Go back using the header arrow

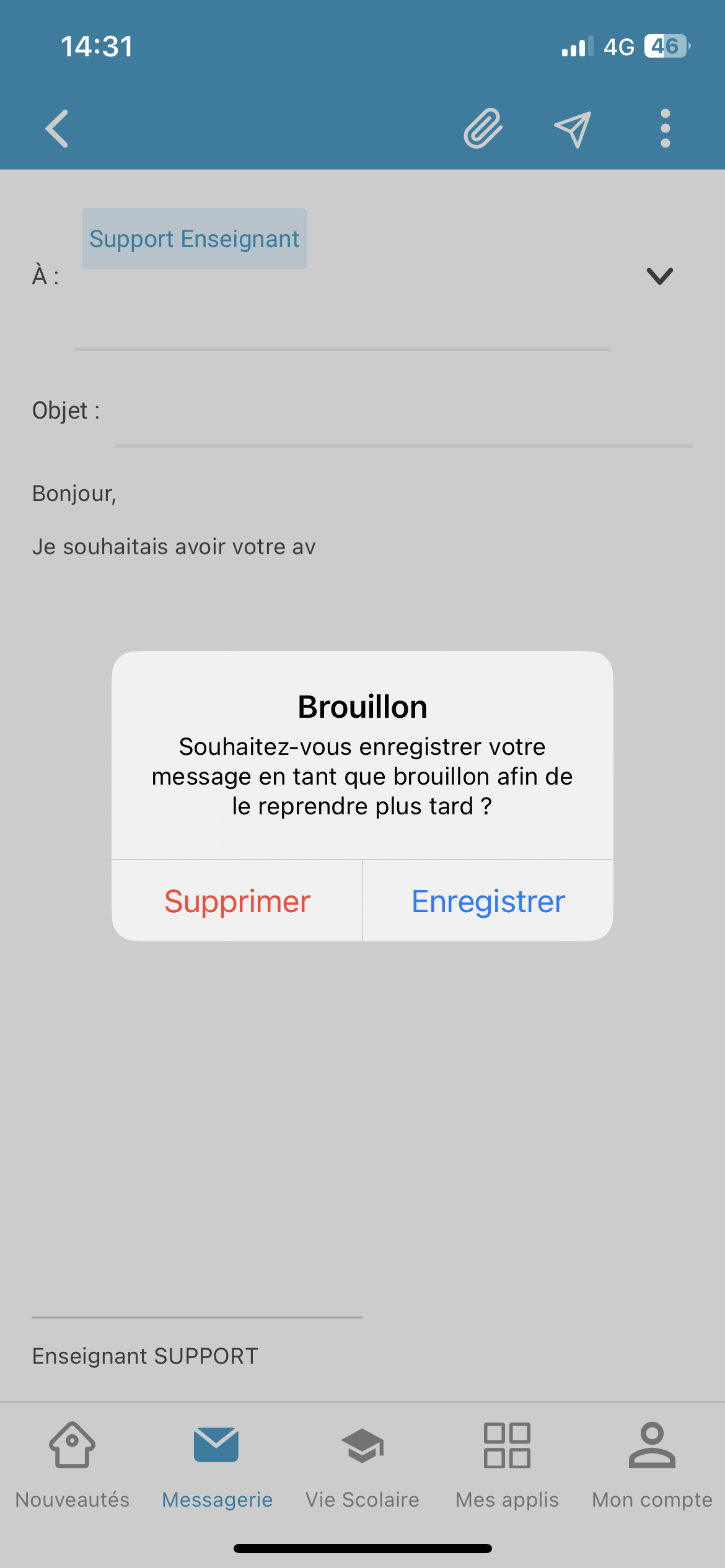coord(57,129)
